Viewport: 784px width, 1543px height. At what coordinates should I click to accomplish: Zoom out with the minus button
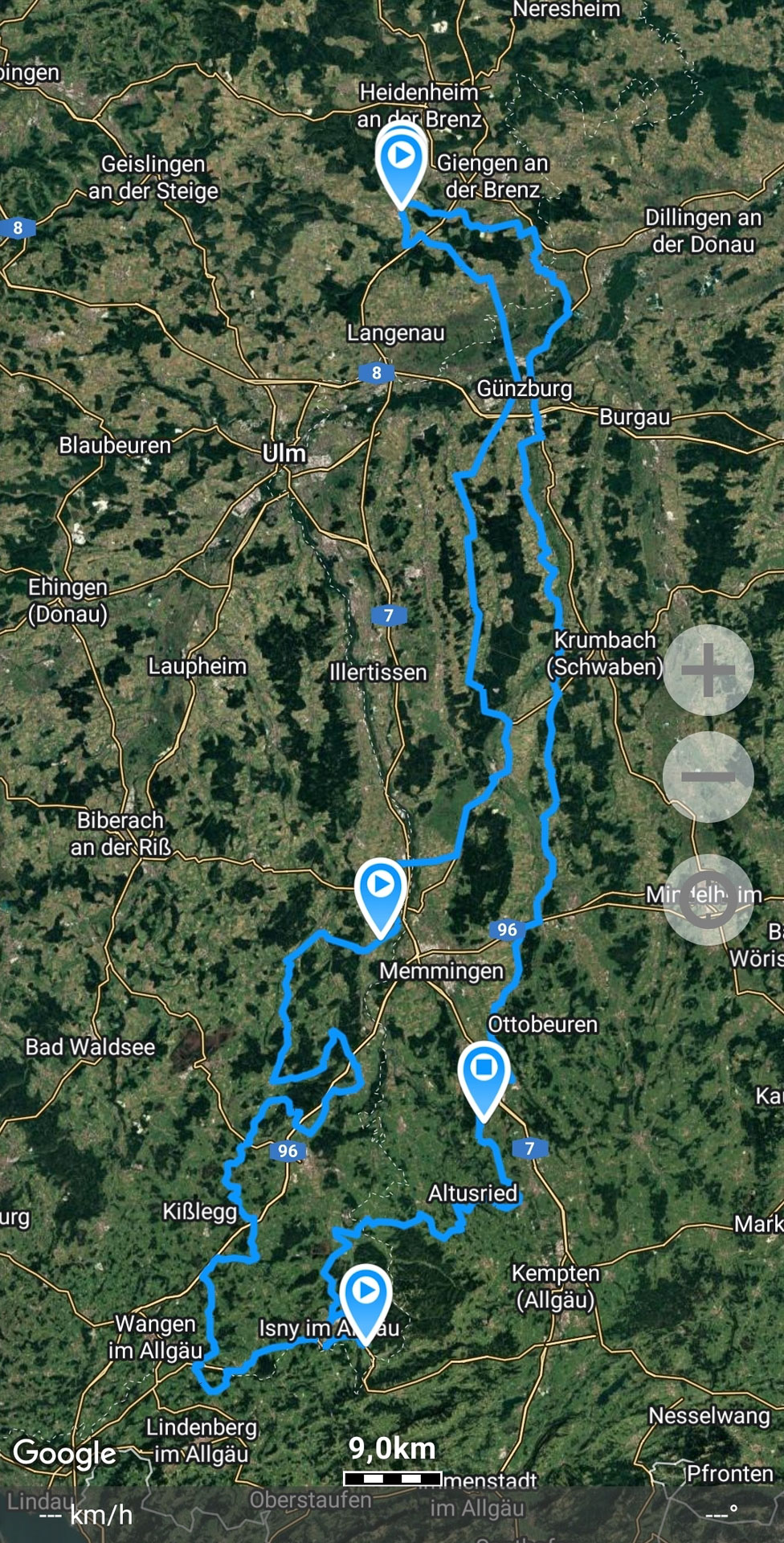coord(708,776)
